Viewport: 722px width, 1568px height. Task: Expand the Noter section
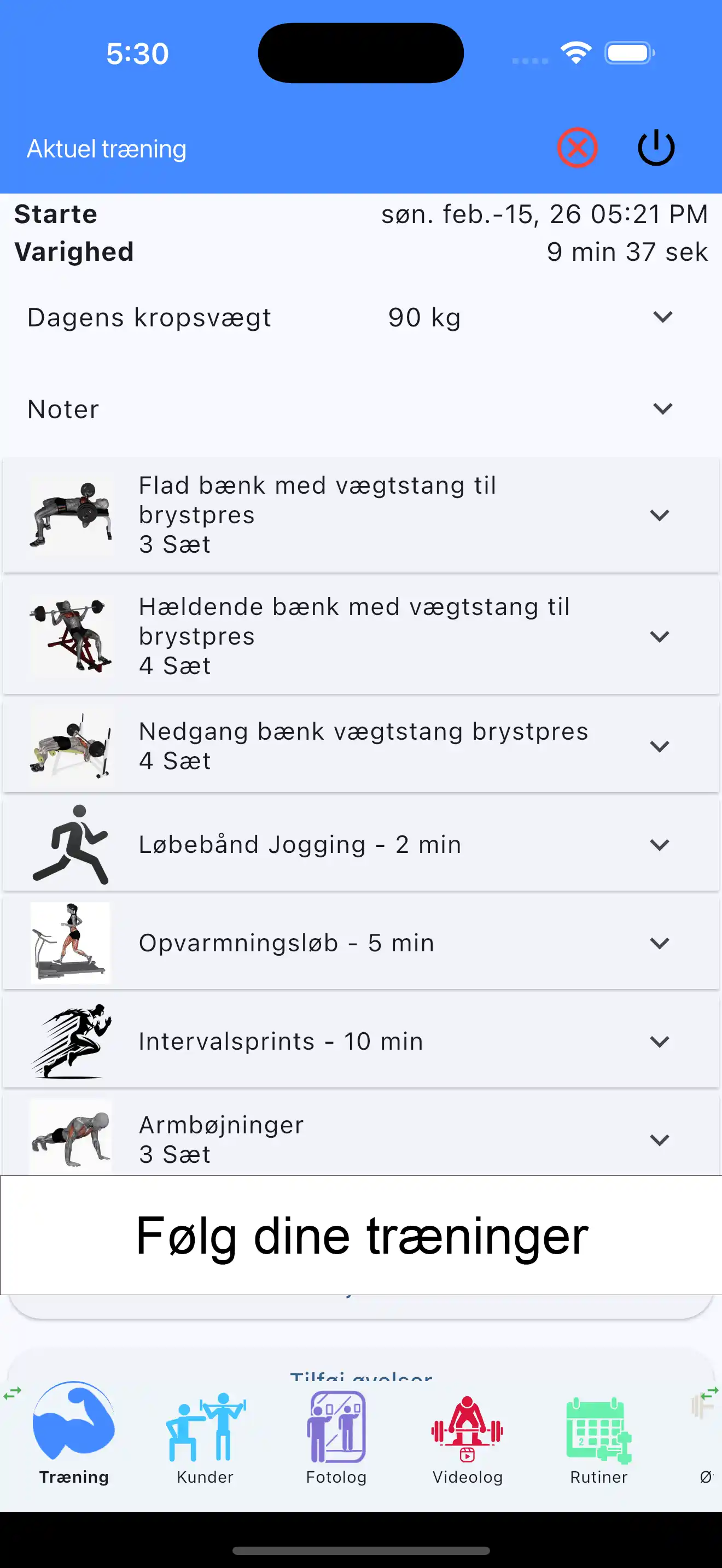point(662,408)
